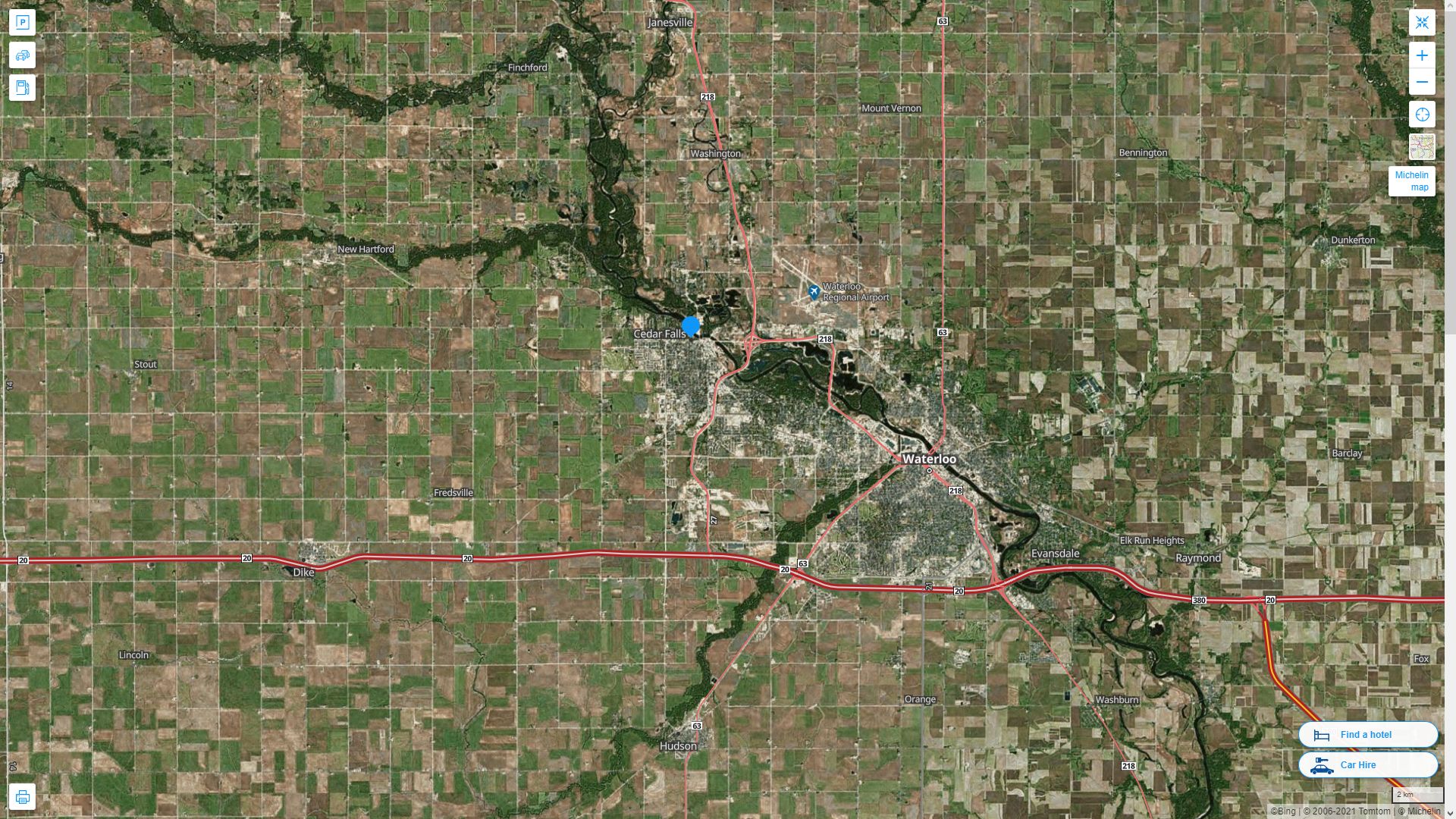Viewport: 1456px width, 819px height.
Task: Zoom out of the map
Action: [1422, 82]
